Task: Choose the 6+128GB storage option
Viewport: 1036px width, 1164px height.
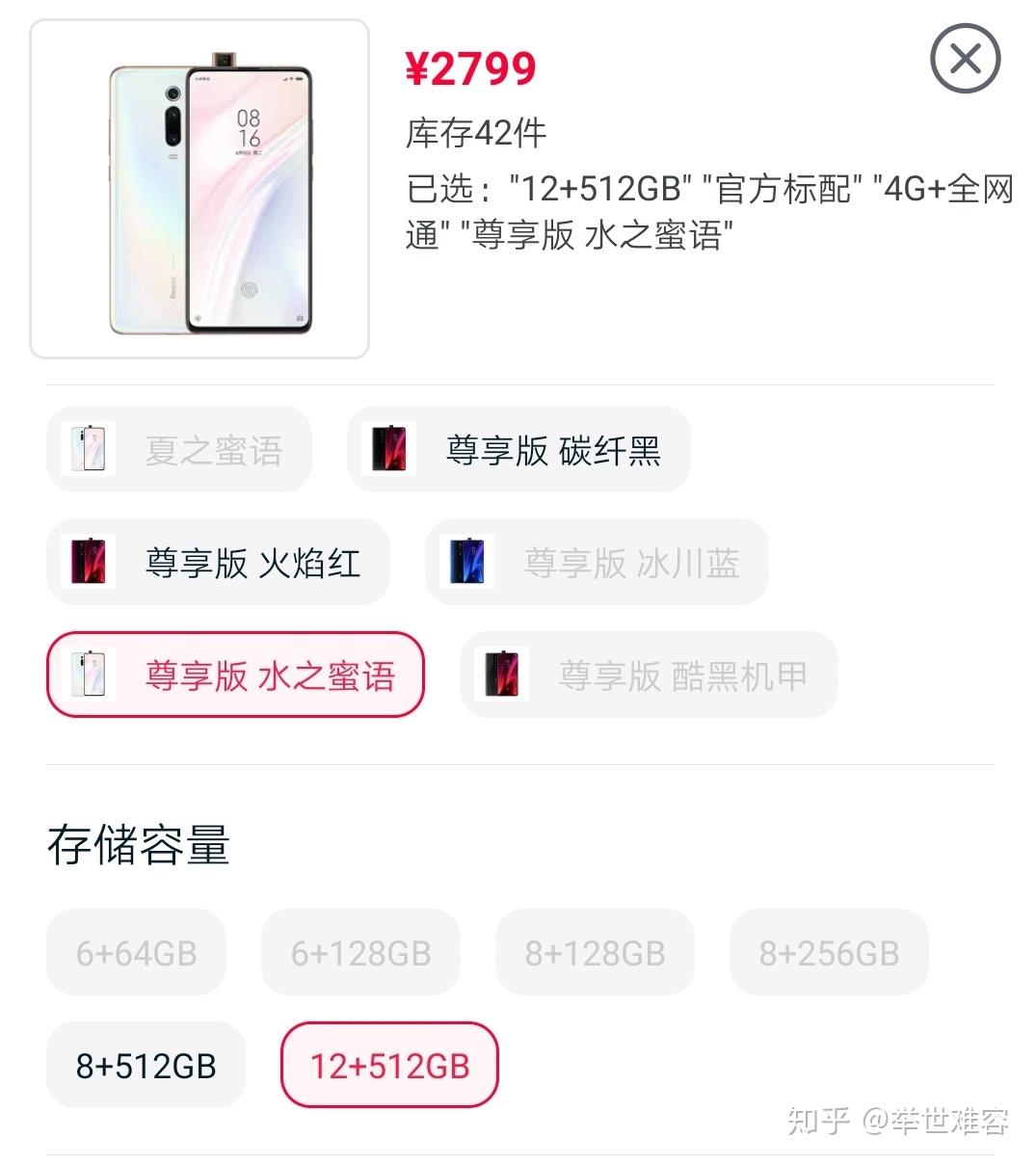Action: [360, 953]
